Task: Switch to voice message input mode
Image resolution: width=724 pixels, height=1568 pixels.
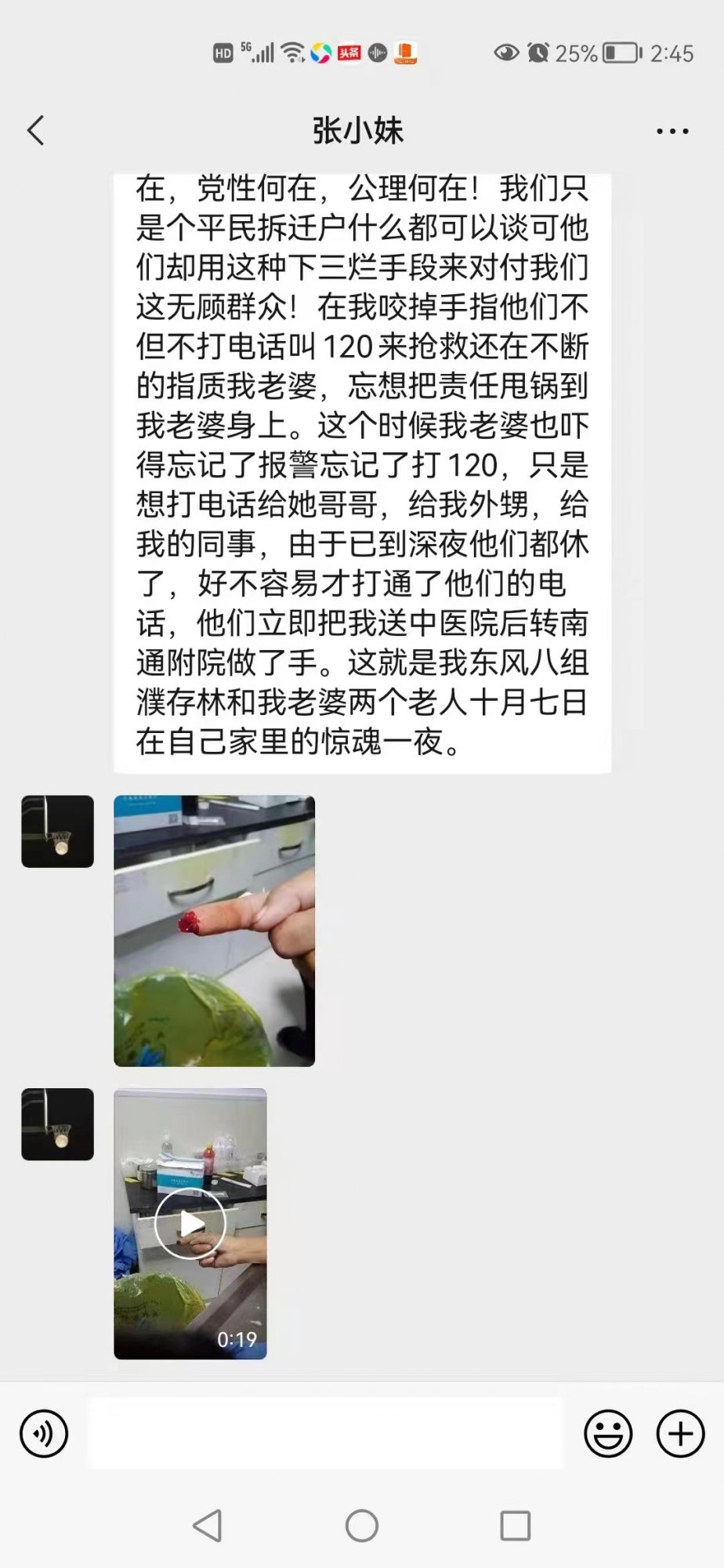Action: (x=44, y=1432)
